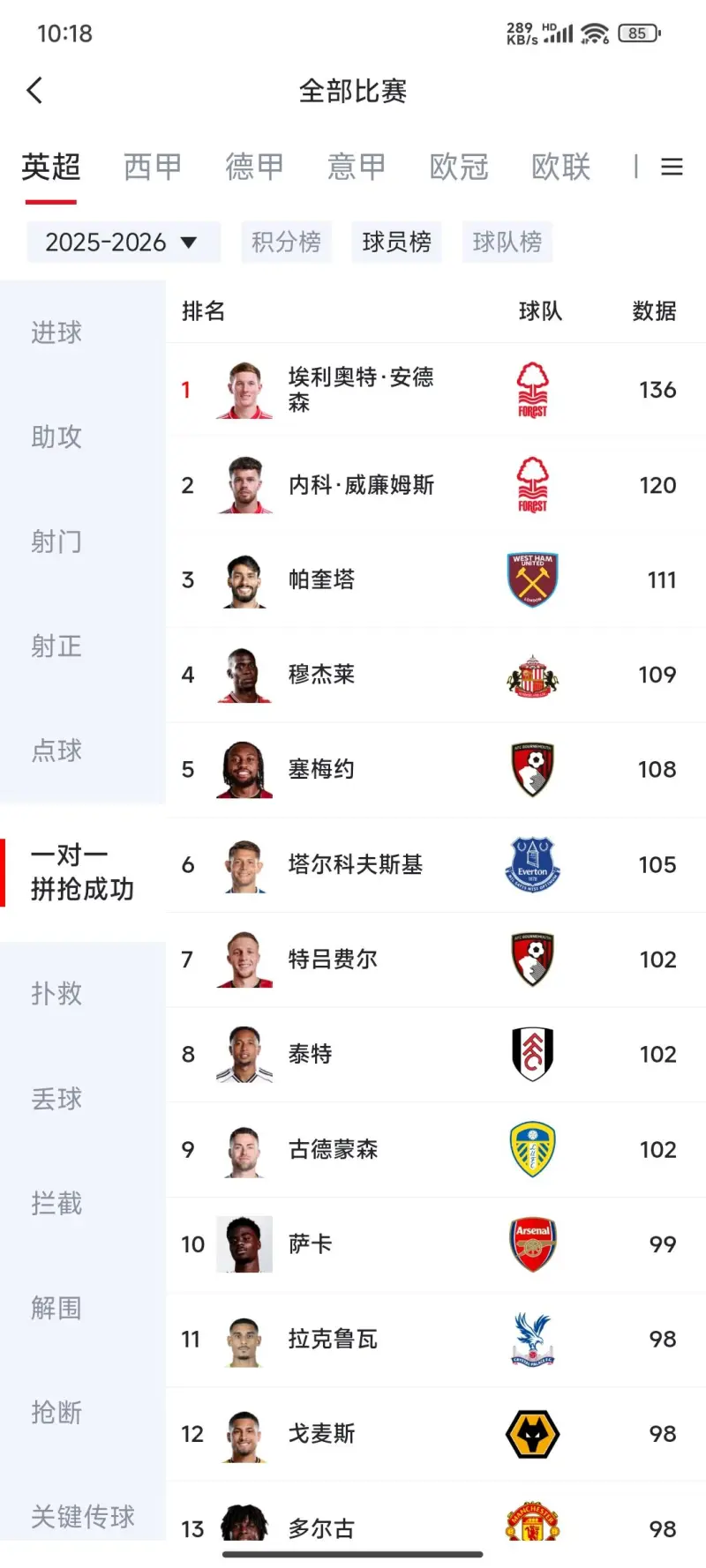Open player 塔尔科夫斯基's row
This screenshot has width=706, height=1568.
coord(355,864)
